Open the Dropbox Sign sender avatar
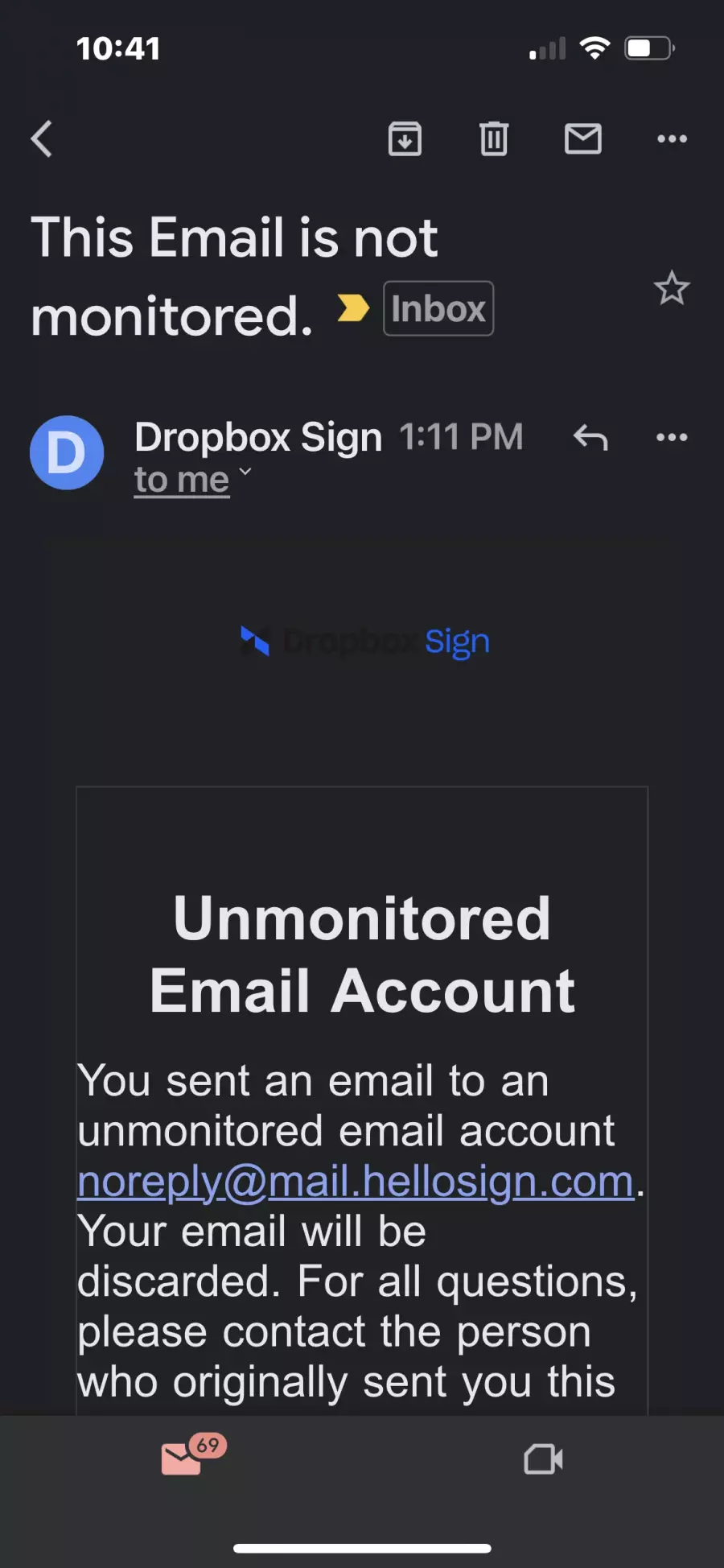The image size is (724, 1568). click(x=67, y=452)
